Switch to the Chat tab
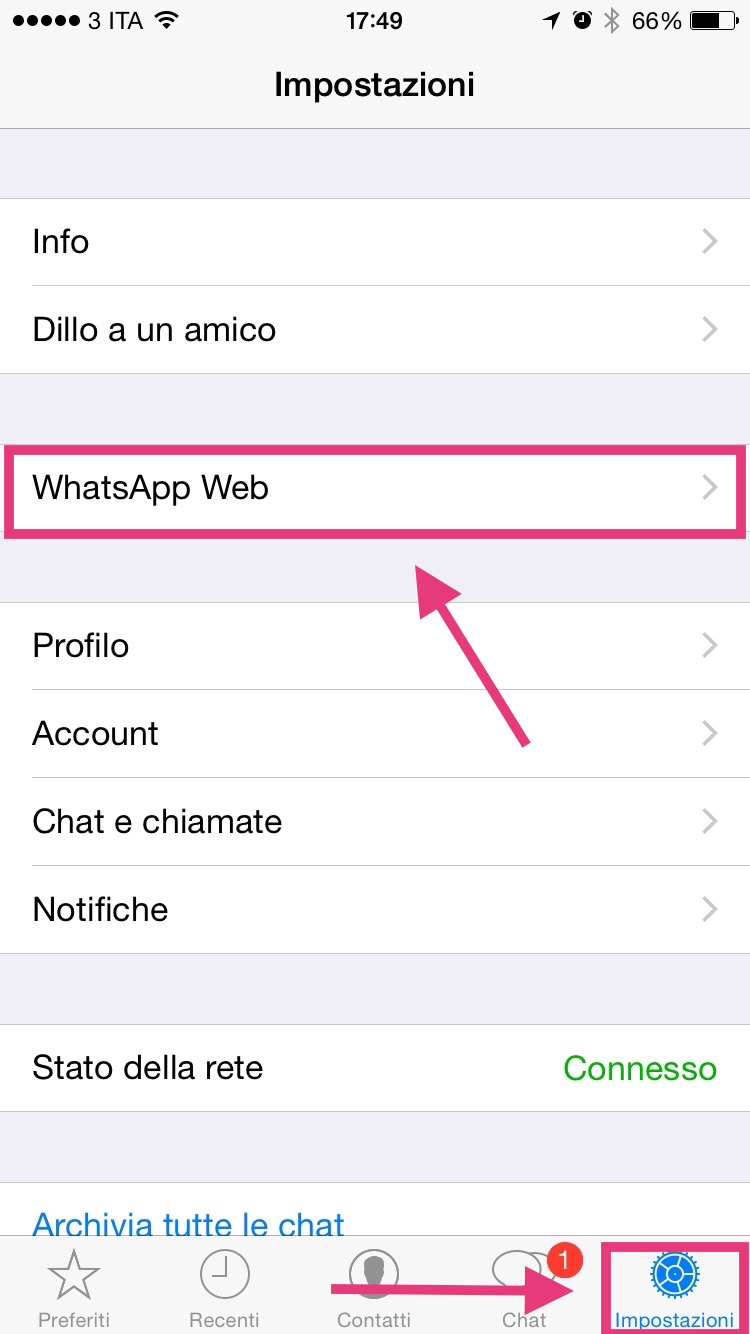The image size is (750, 1334). [x=525, y=1286]
